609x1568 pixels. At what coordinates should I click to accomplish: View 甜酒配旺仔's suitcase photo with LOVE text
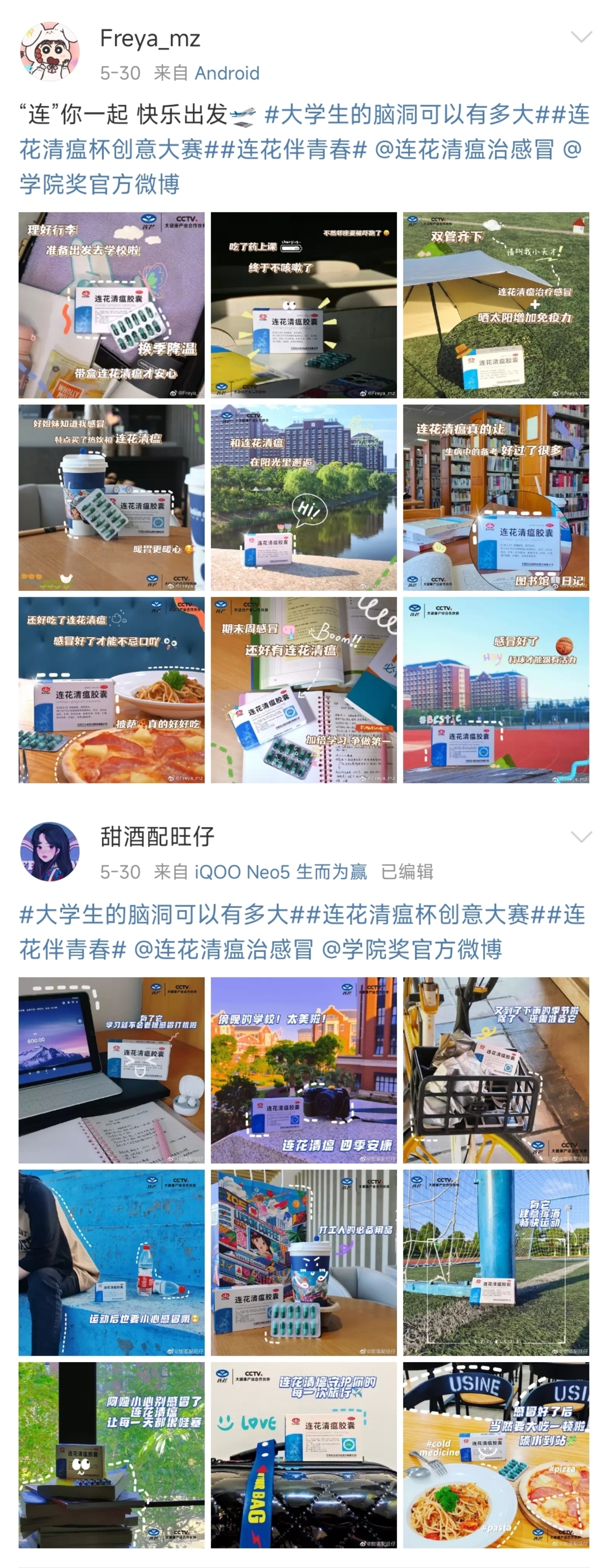coord(304,1455)
